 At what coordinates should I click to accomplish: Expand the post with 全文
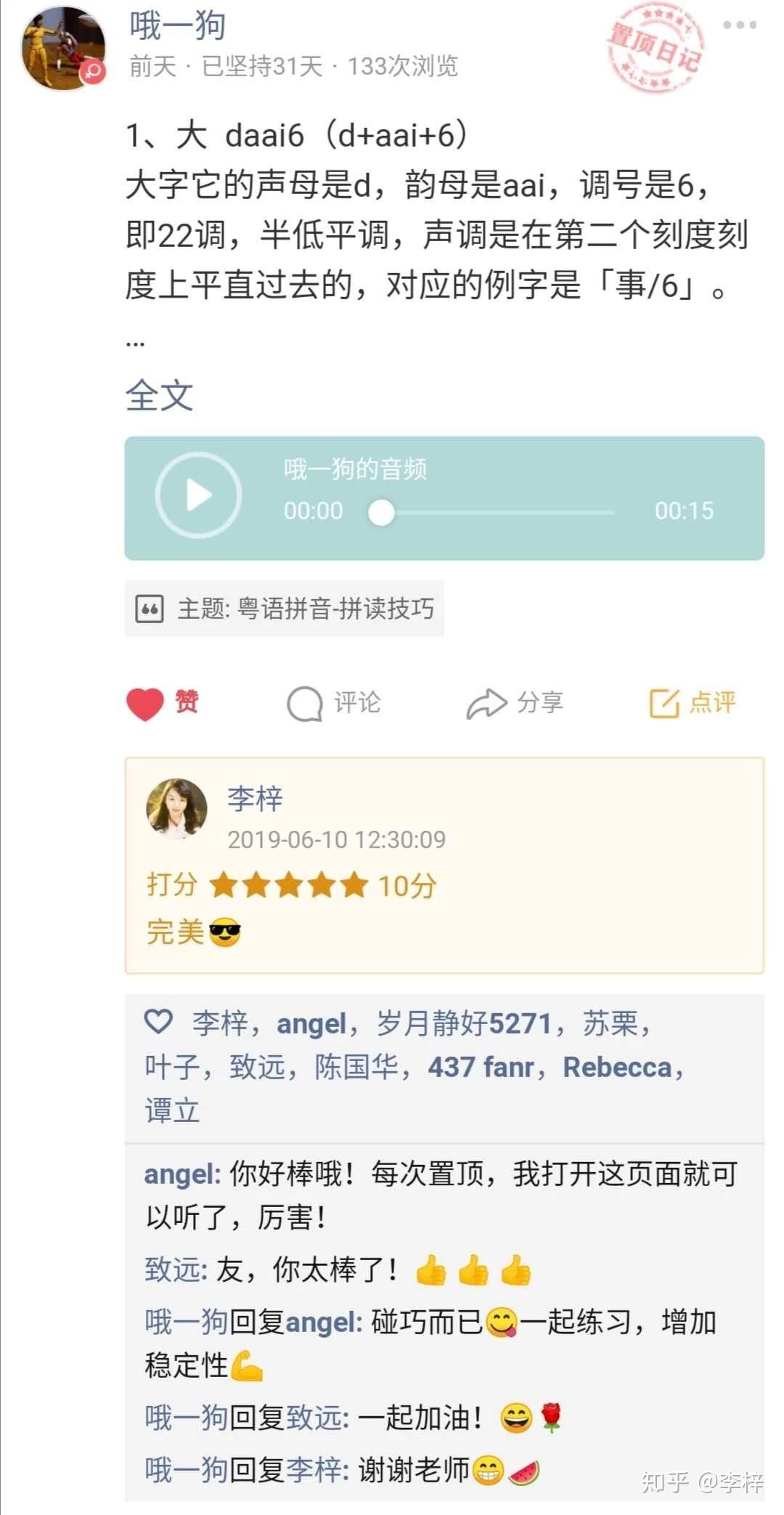click(x=159, y=397)
